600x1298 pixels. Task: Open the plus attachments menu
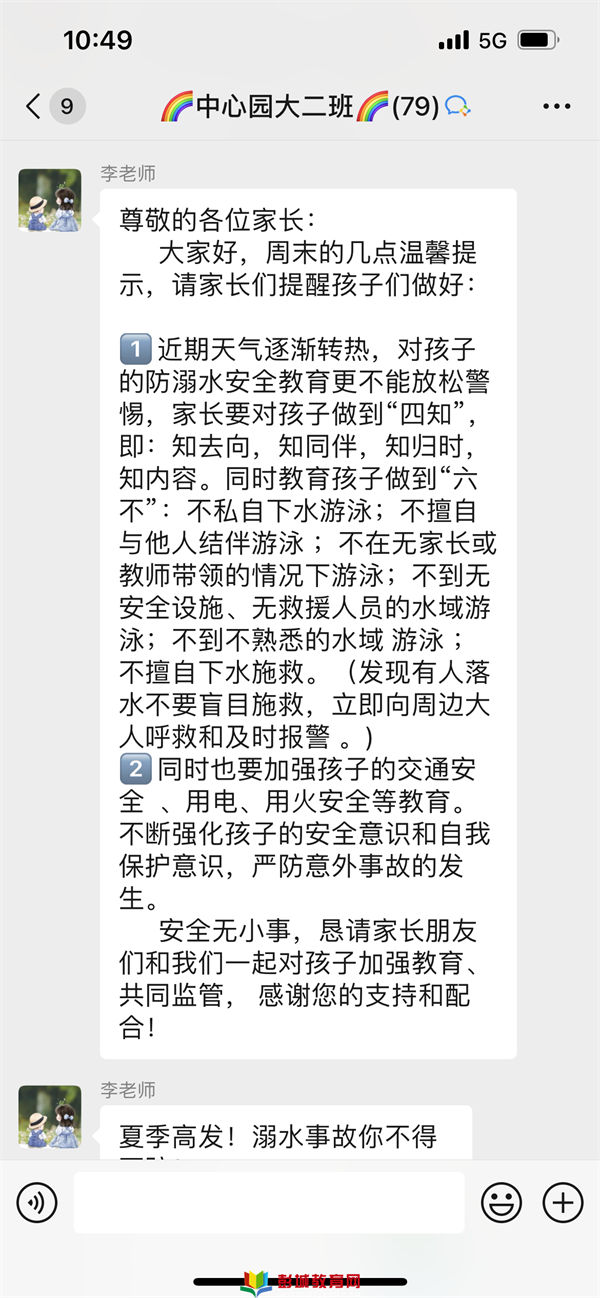(x=563, y=1202)
